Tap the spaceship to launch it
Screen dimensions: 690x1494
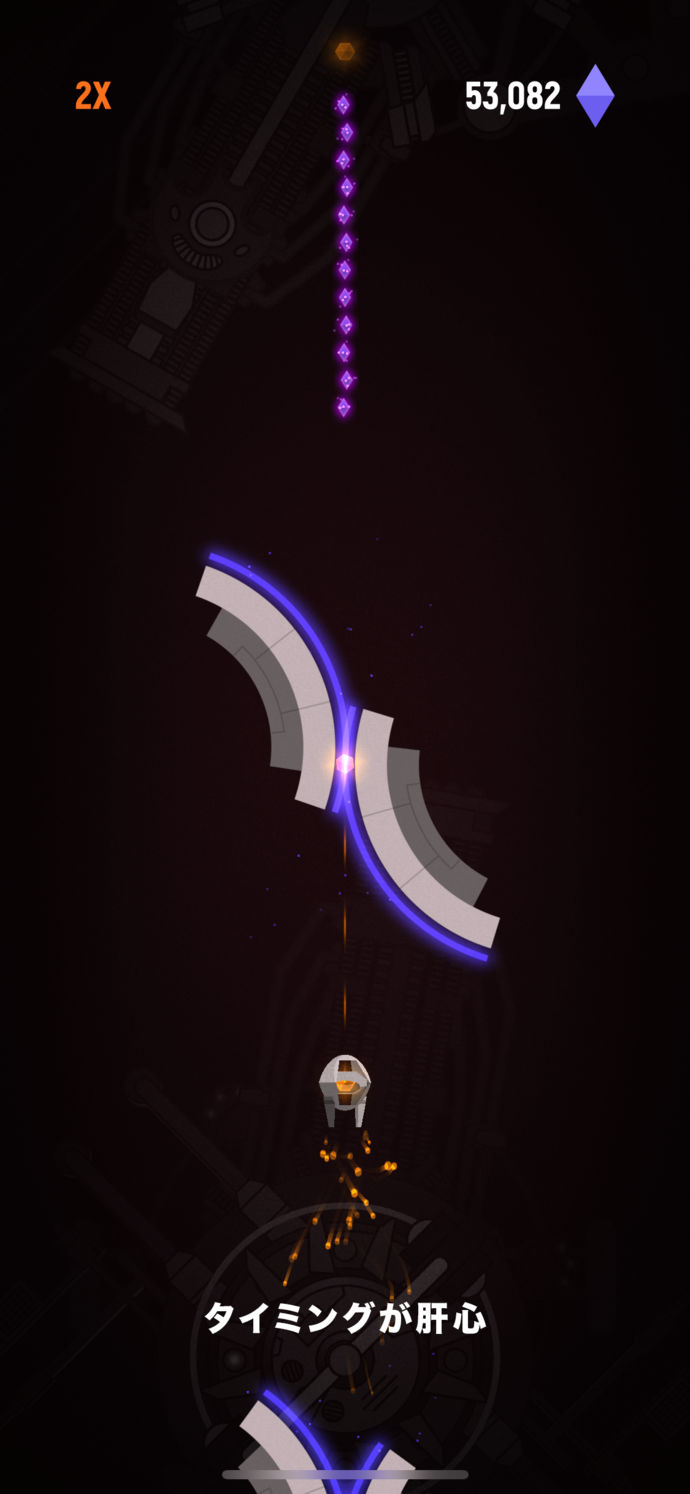[x=344, y=1090]
